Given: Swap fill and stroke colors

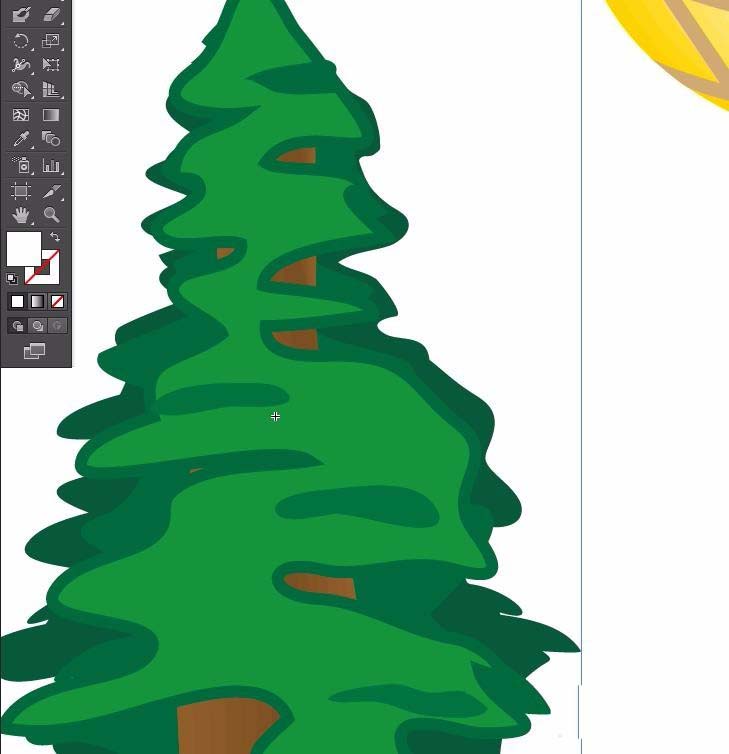Looking at the screenshot, I should click(55, 237).
